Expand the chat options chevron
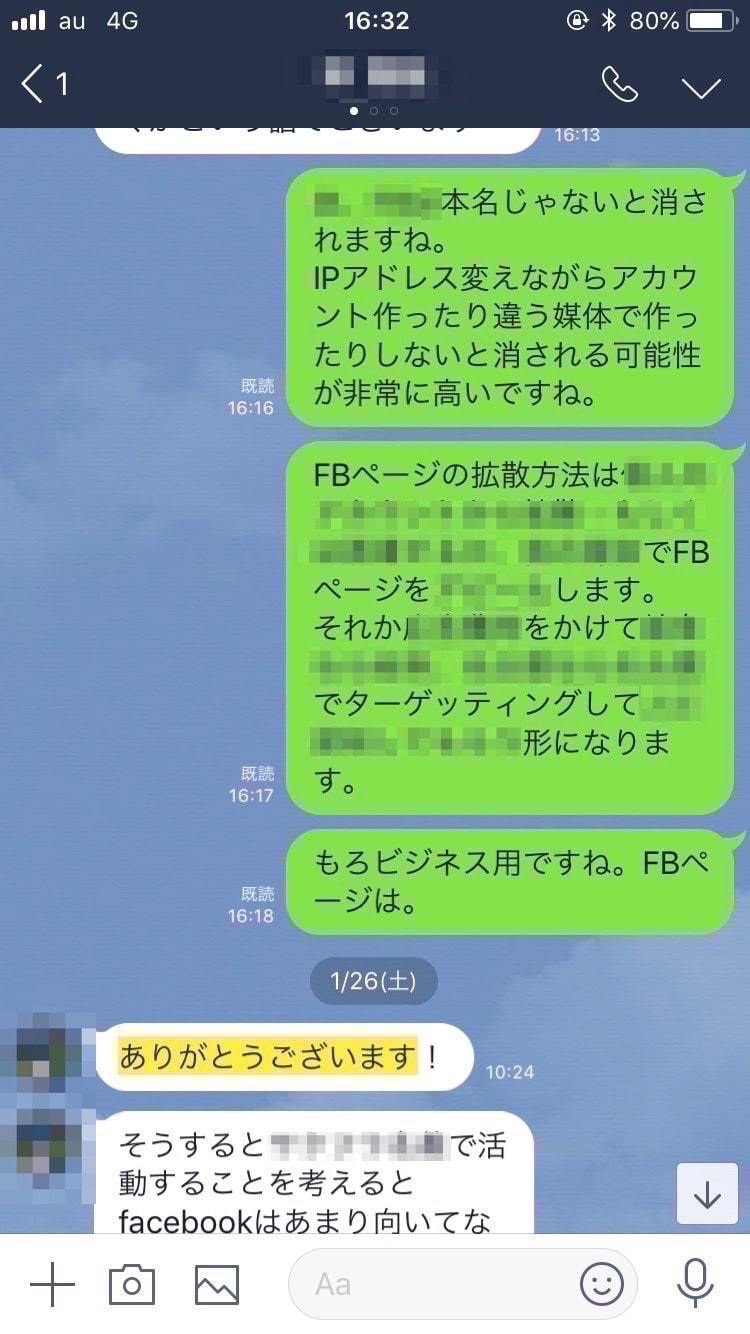 point(701,87)
